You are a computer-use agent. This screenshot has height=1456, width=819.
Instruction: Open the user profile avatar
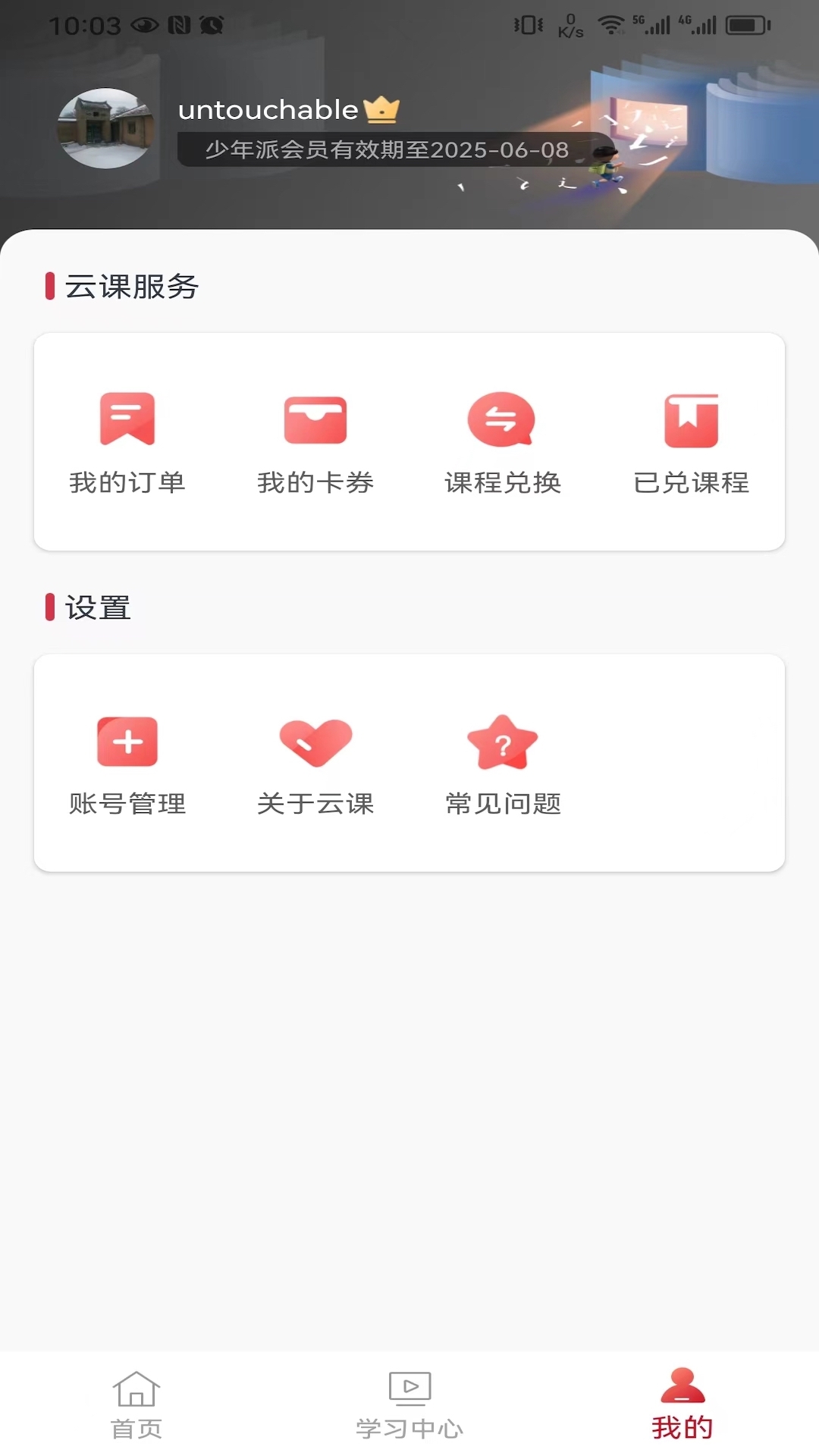click(105, 129)
